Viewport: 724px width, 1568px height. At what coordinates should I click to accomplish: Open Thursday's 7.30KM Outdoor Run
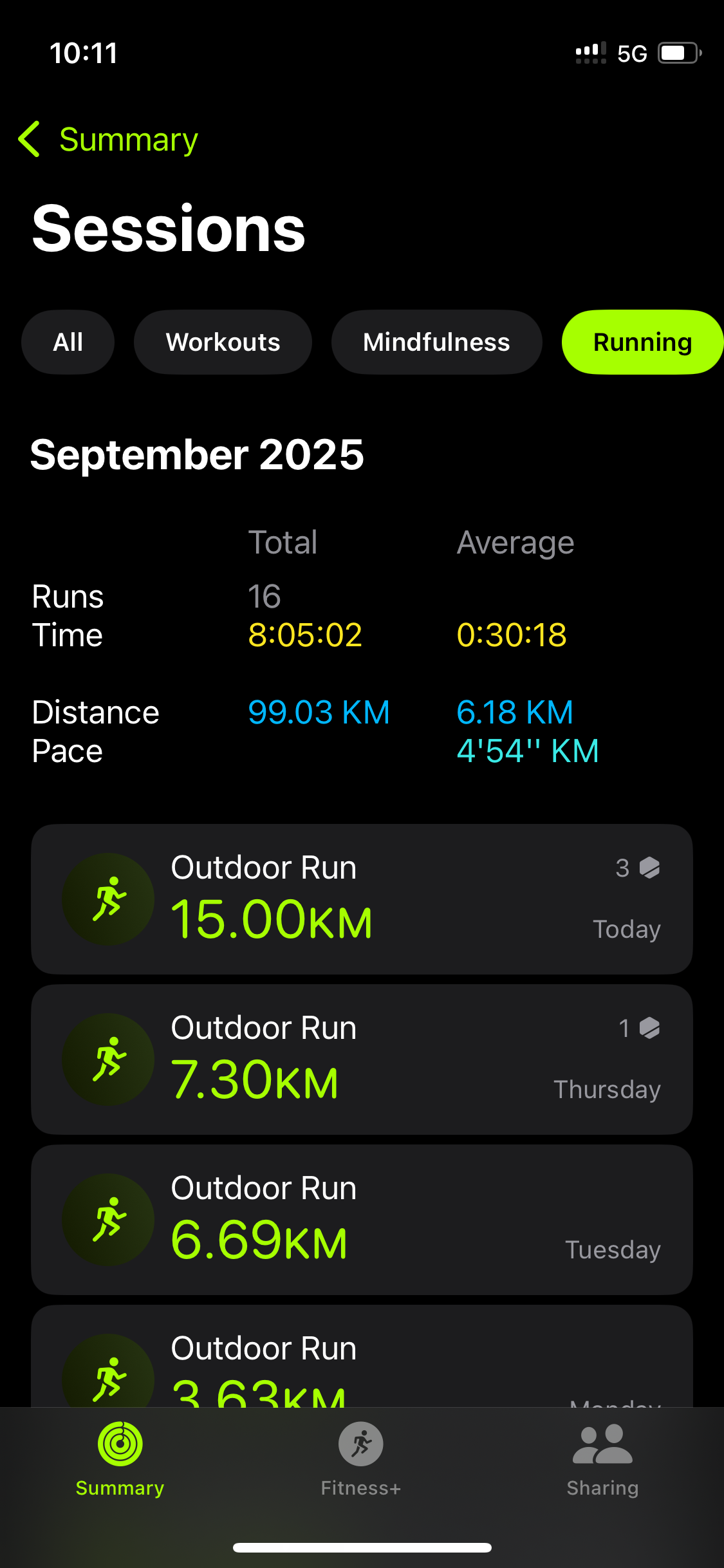tap(362, 1059)
